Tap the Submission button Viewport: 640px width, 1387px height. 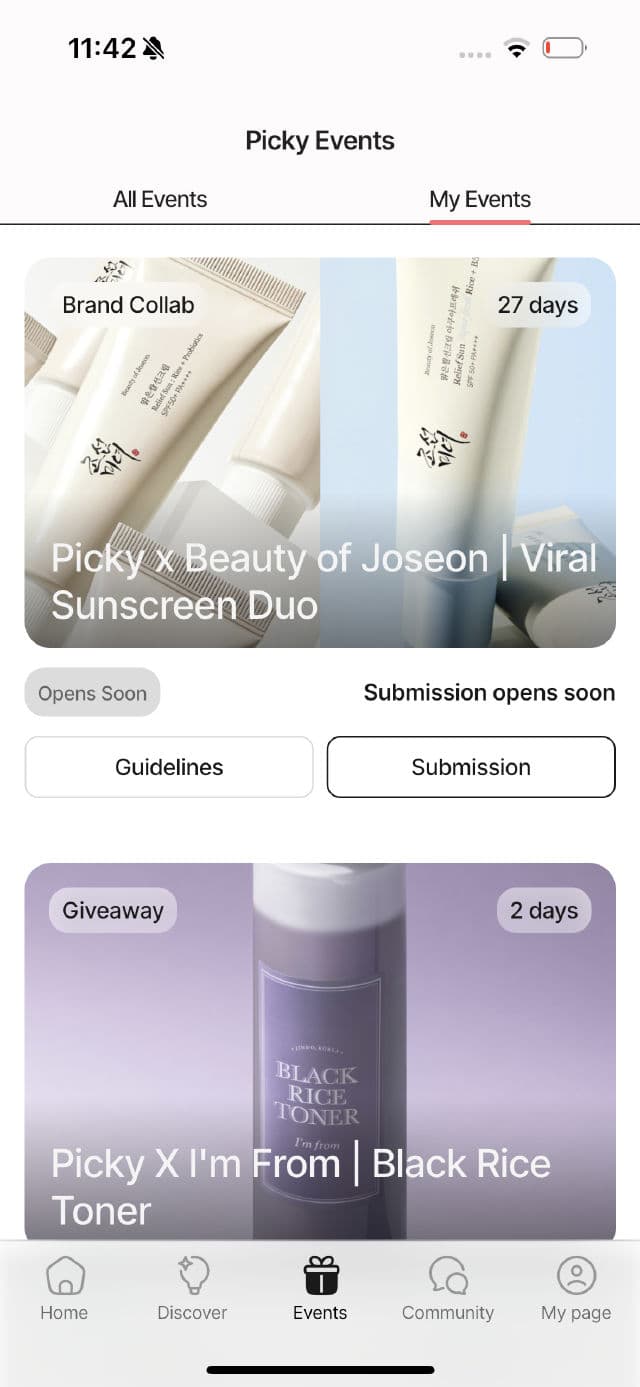[471, 767]
